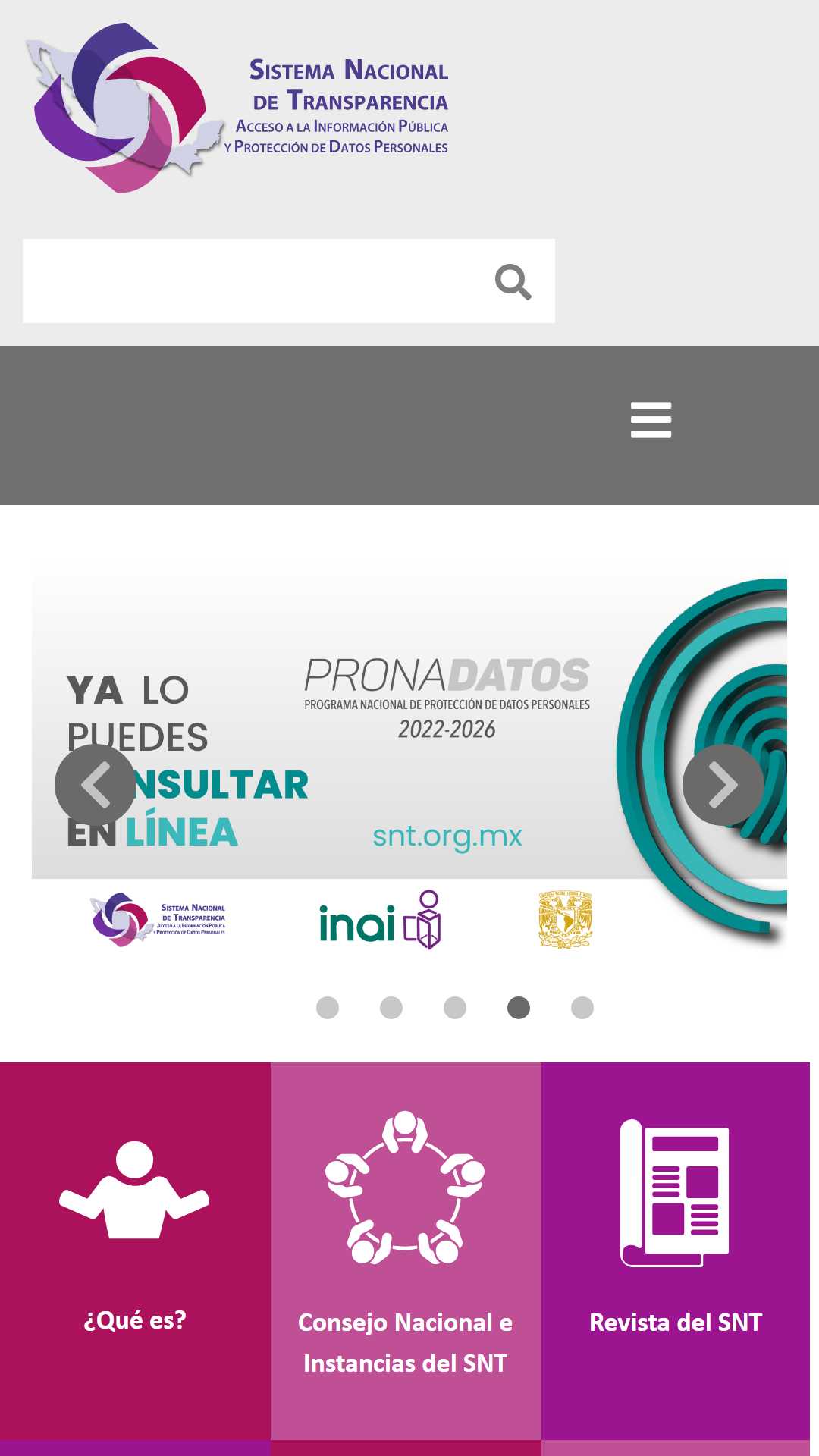Go to the previous carousel slide

pos(95,785)
